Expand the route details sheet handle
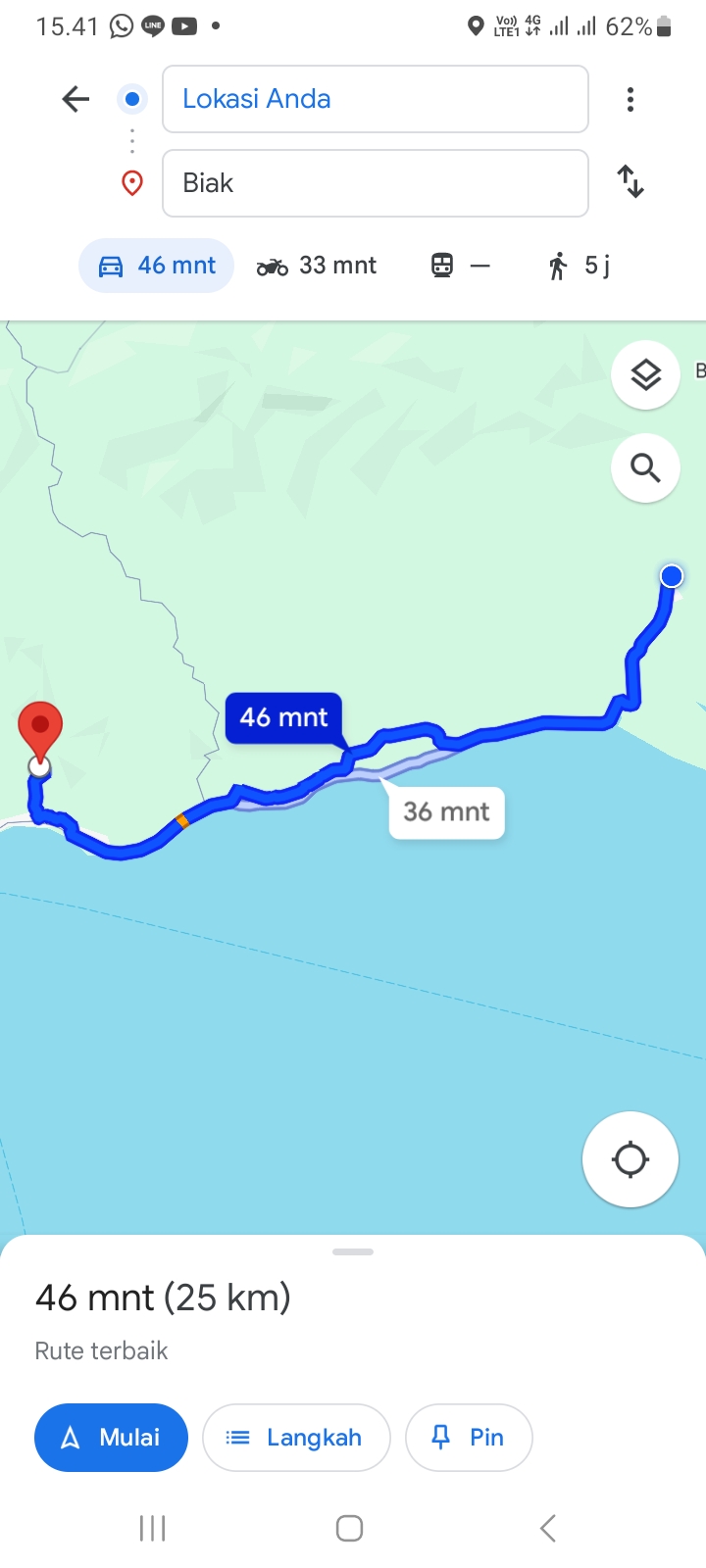 (353, 1251)
